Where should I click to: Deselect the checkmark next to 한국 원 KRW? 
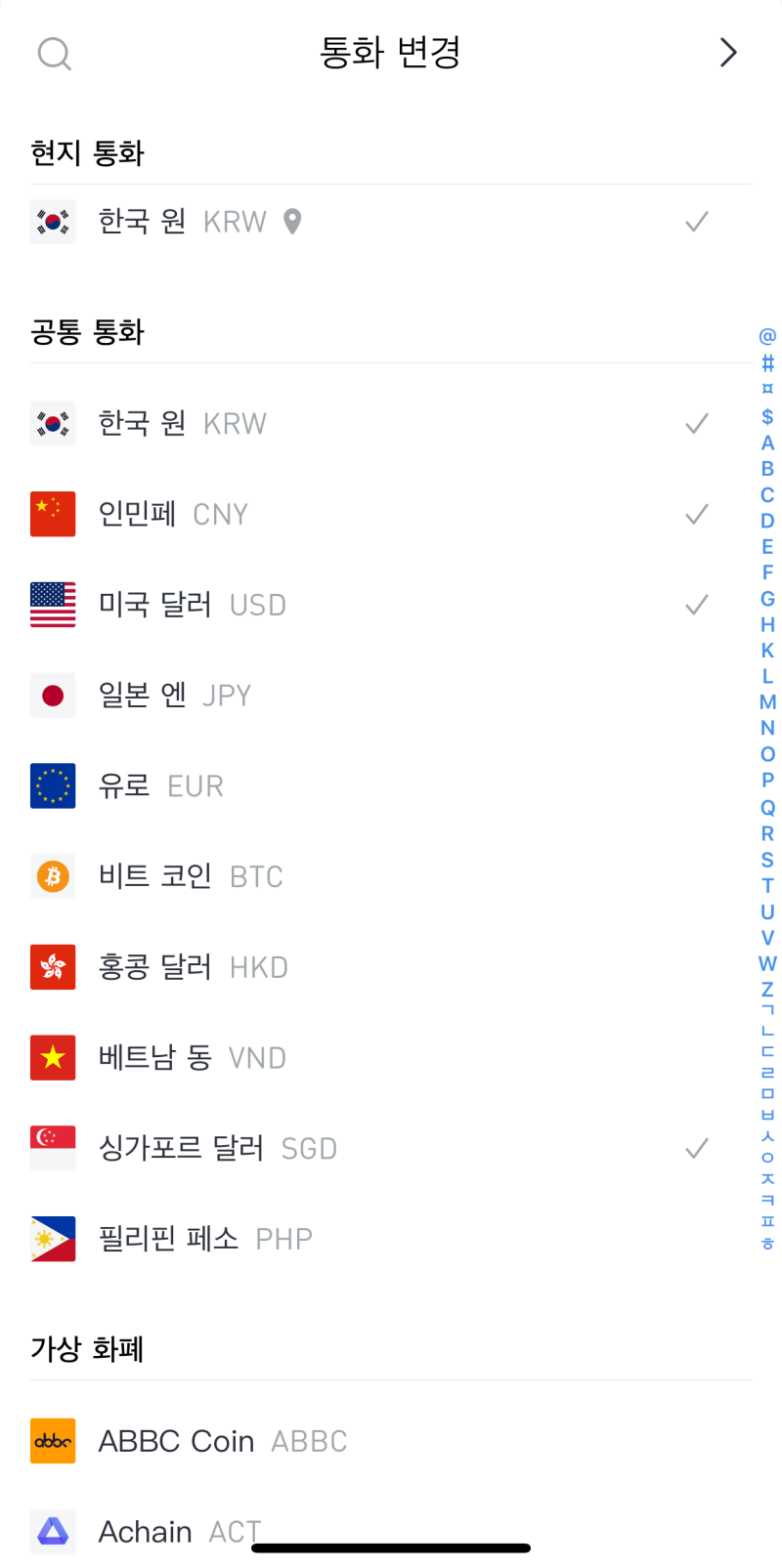click(696, 423)
